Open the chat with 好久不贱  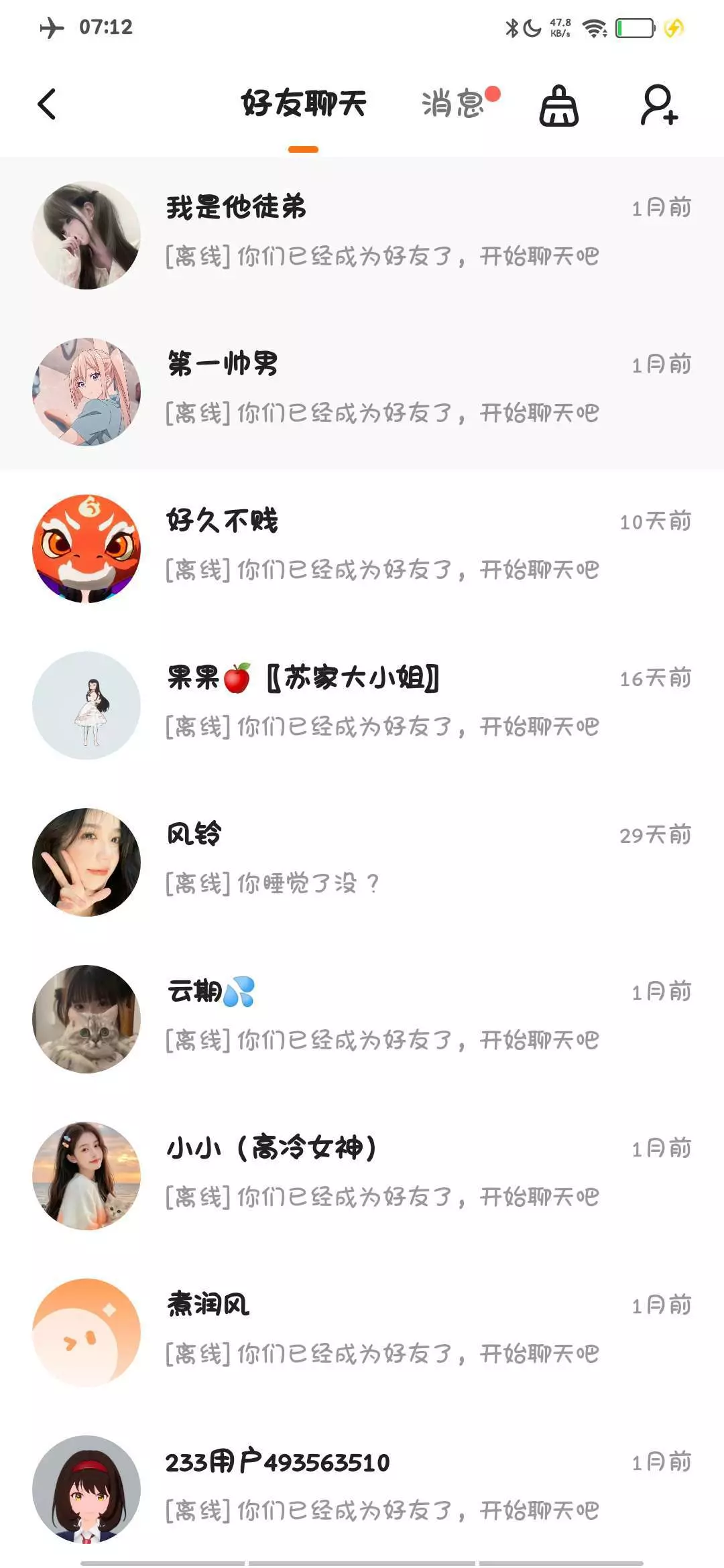coord(362,548)
